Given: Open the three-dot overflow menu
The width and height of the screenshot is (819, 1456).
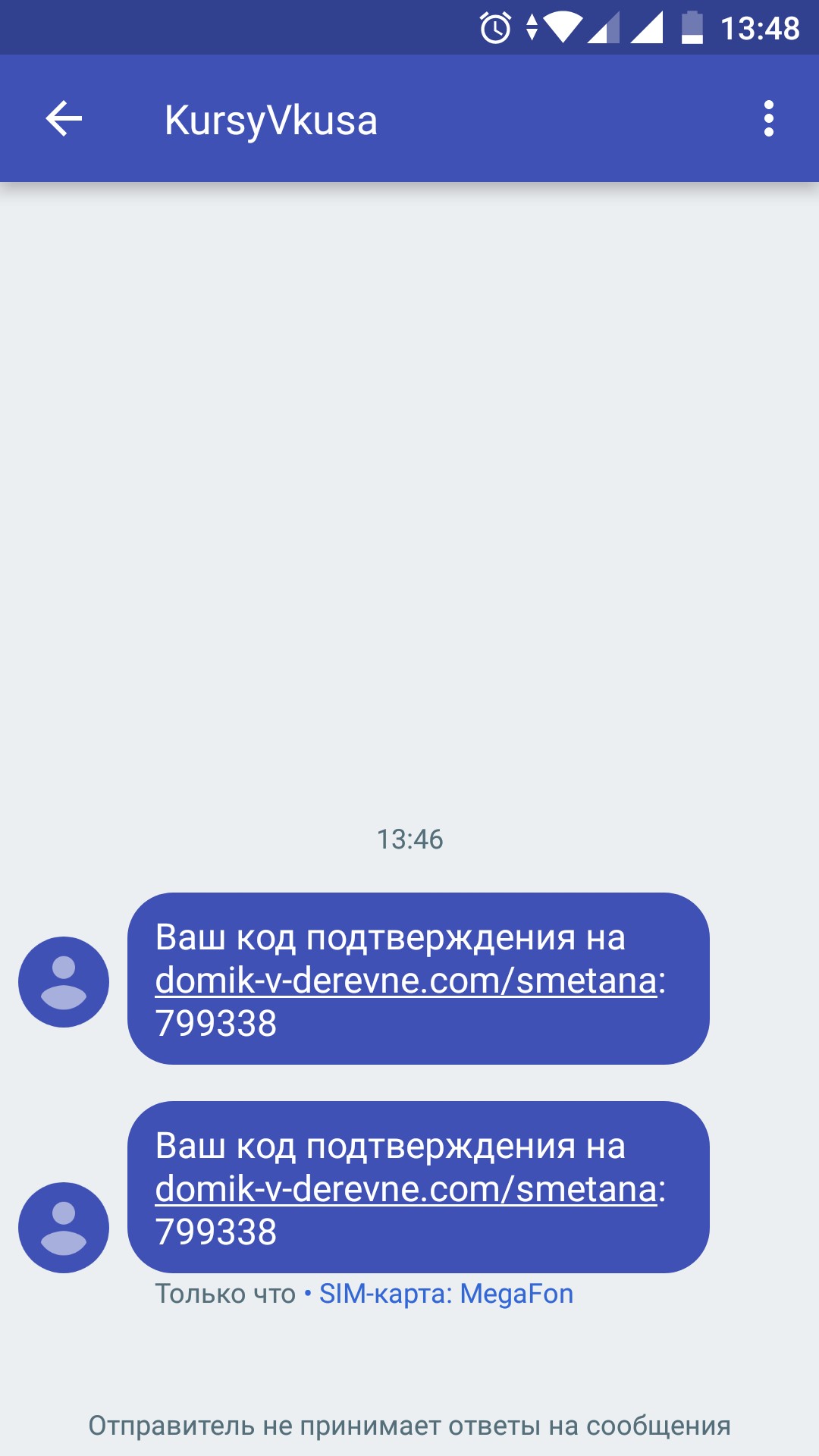Looking at the screenshot, I should pos(769,119).
